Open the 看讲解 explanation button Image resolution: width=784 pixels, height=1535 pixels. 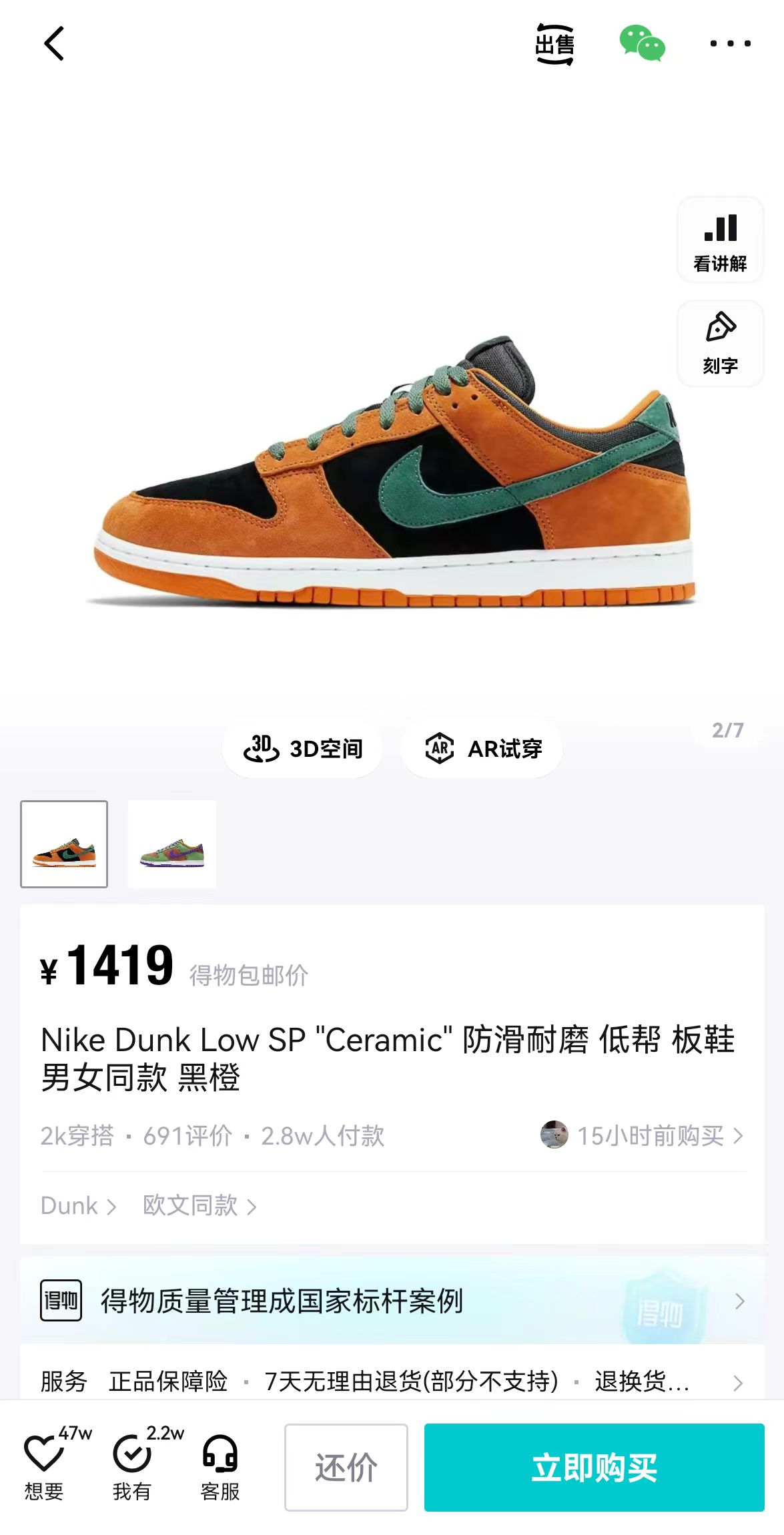(721, 240)
